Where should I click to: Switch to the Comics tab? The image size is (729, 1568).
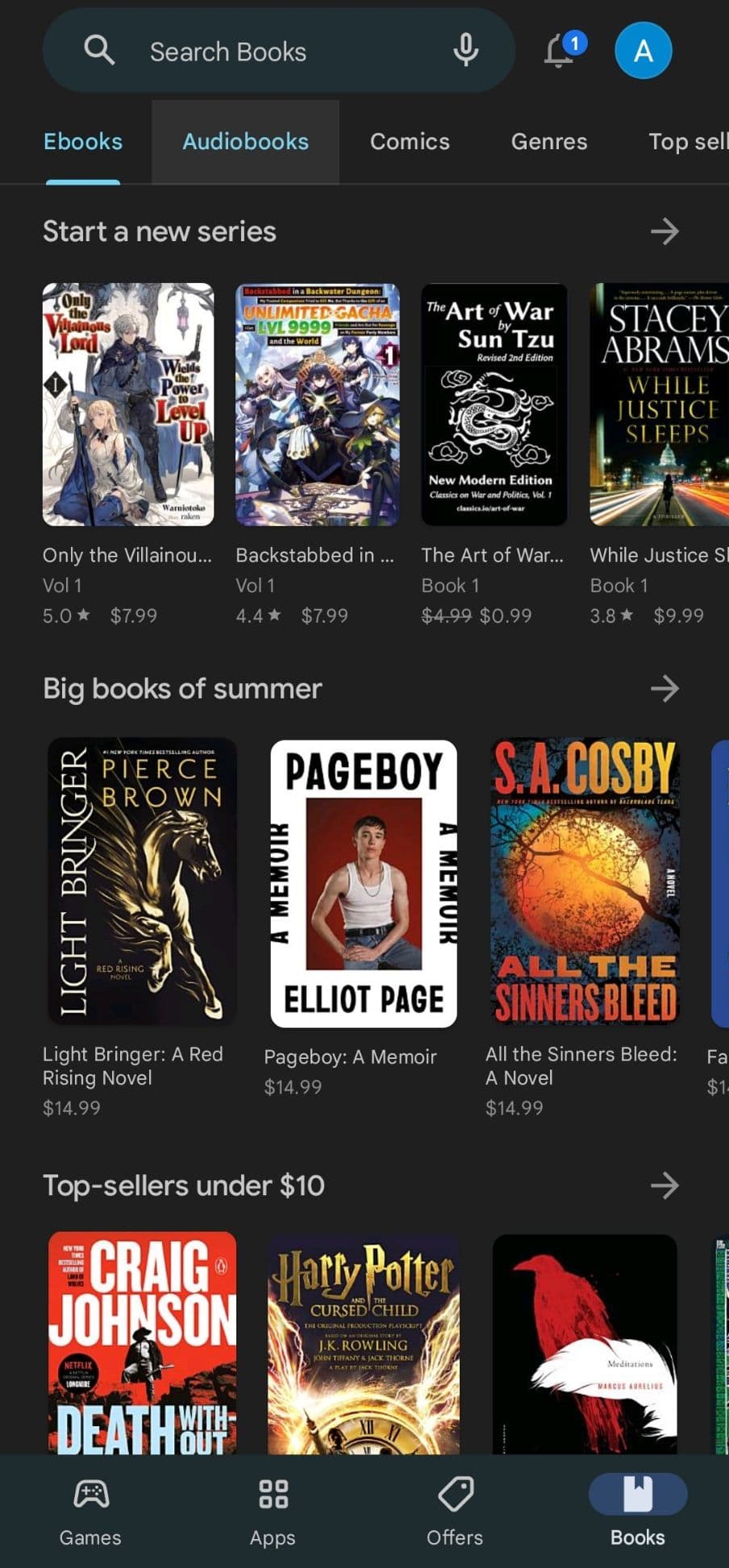(x=410, y=142)
